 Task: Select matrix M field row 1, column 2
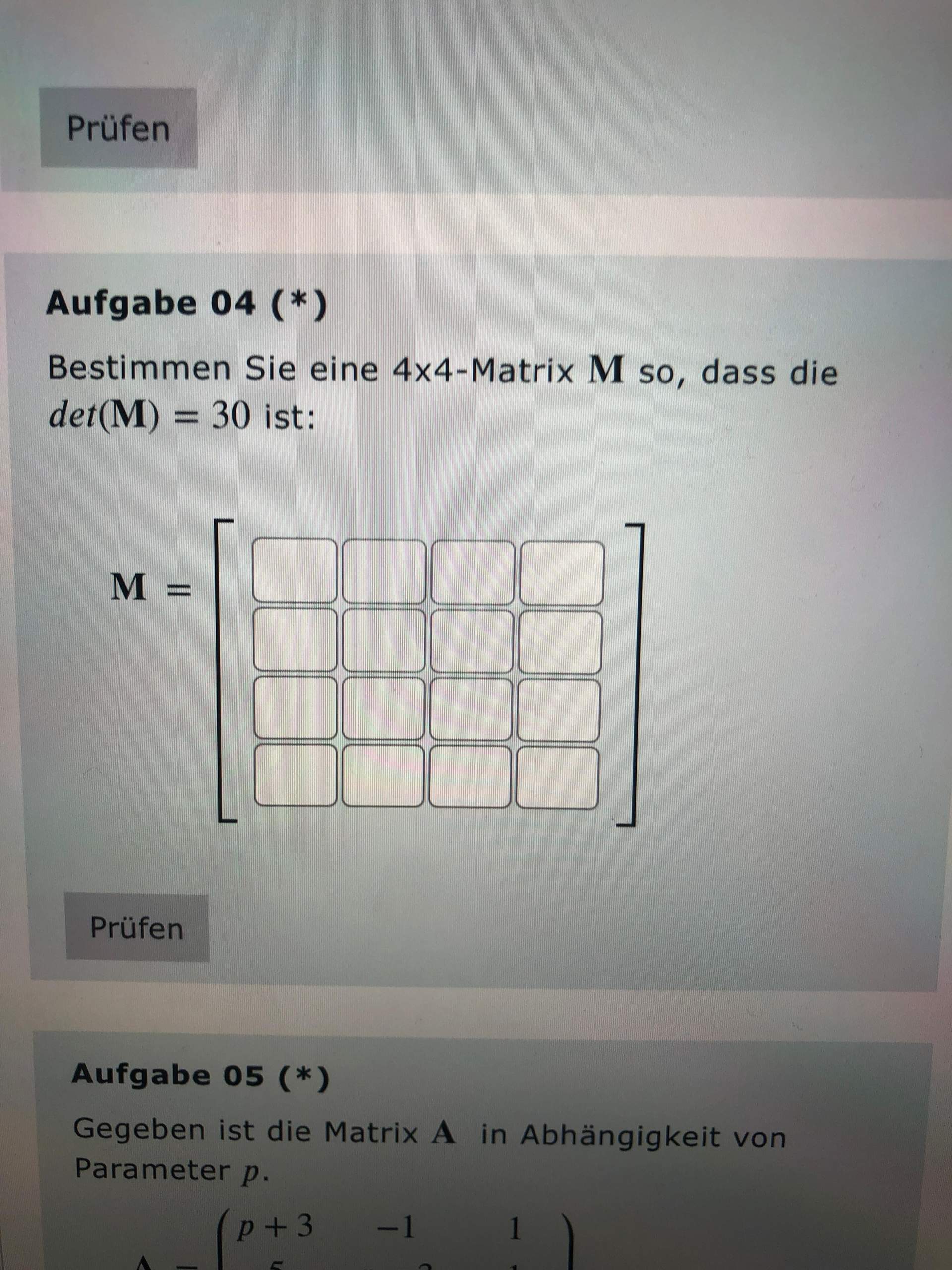[384, 571]
